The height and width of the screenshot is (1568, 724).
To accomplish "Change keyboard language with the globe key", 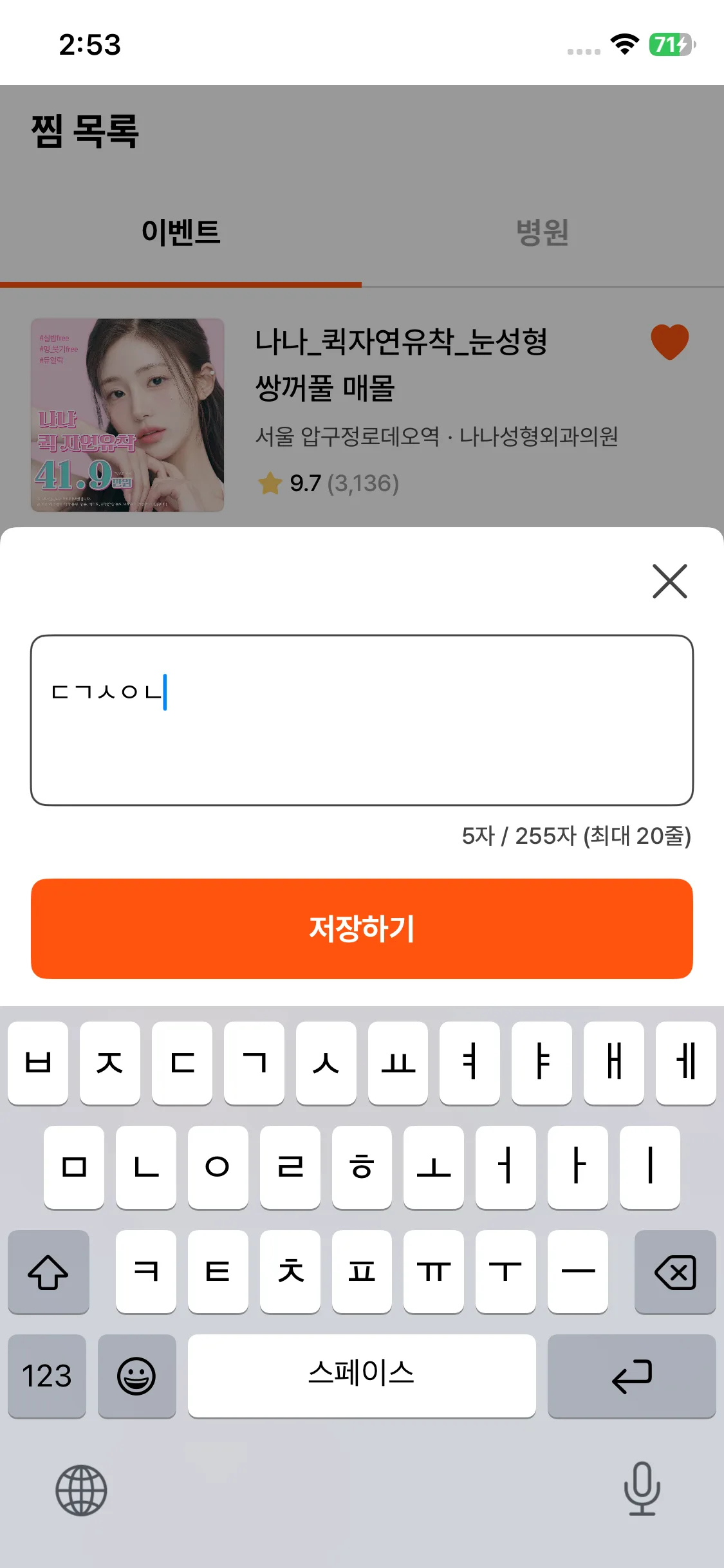I will pyautogui.click(x=81, y=1490).
